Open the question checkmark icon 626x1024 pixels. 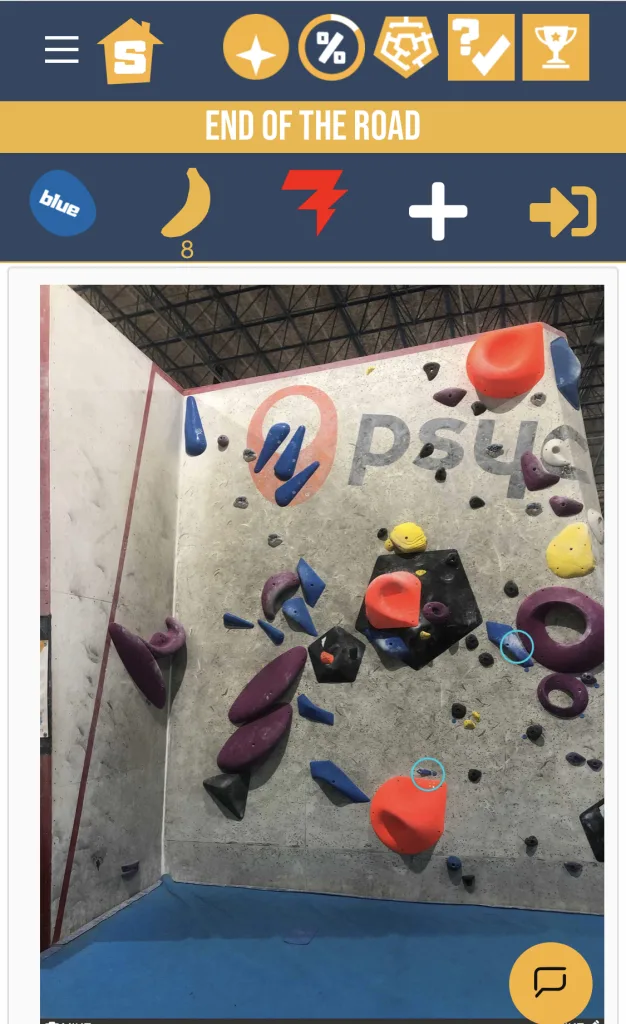[x=481, y=48]
